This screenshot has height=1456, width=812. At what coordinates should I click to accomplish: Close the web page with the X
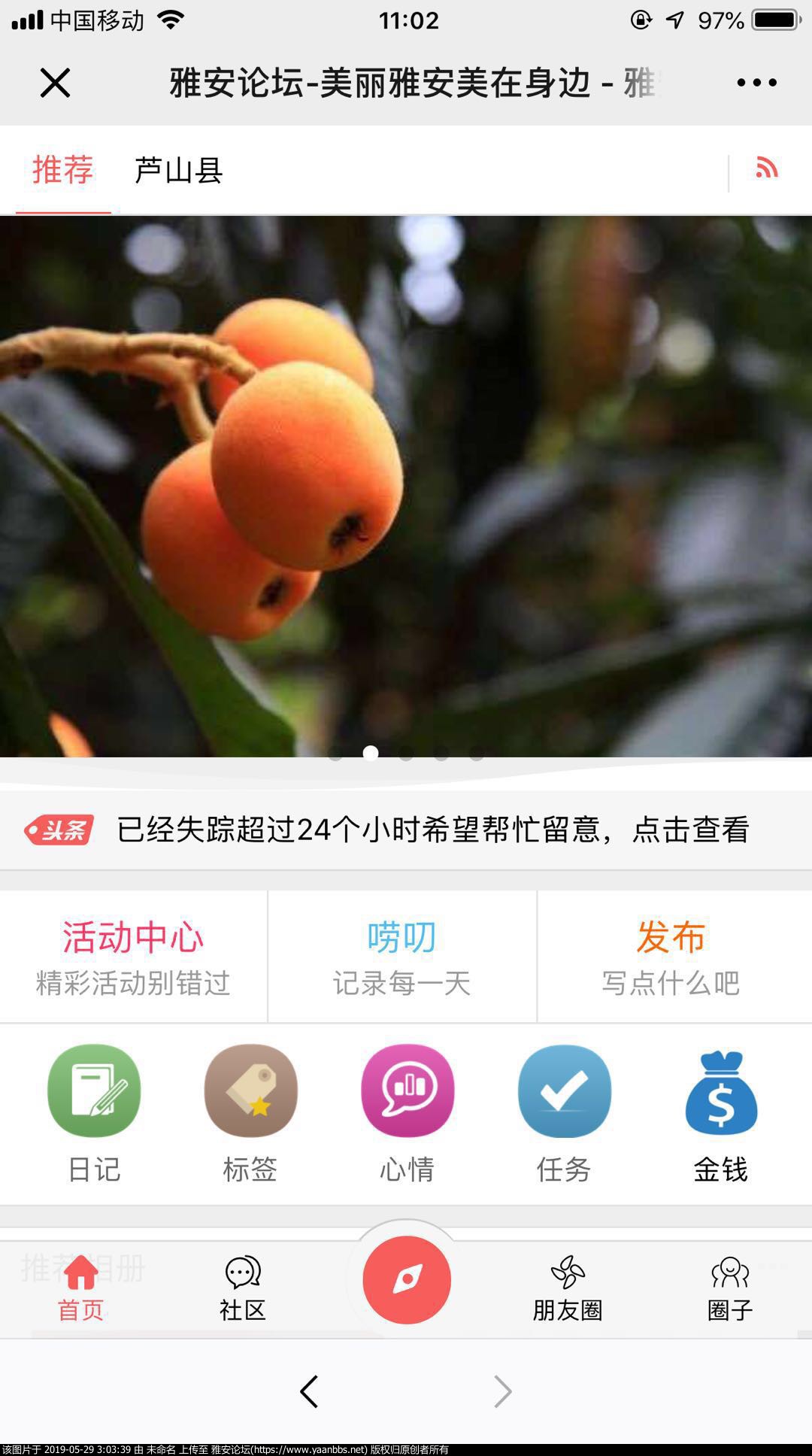click(55, 83)
